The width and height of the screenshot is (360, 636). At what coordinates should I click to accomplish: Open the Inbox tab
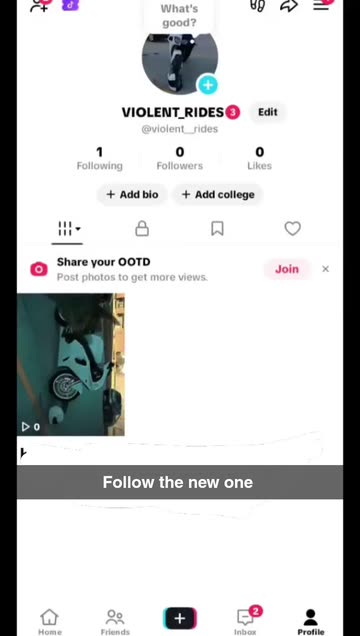coord(246,621)
